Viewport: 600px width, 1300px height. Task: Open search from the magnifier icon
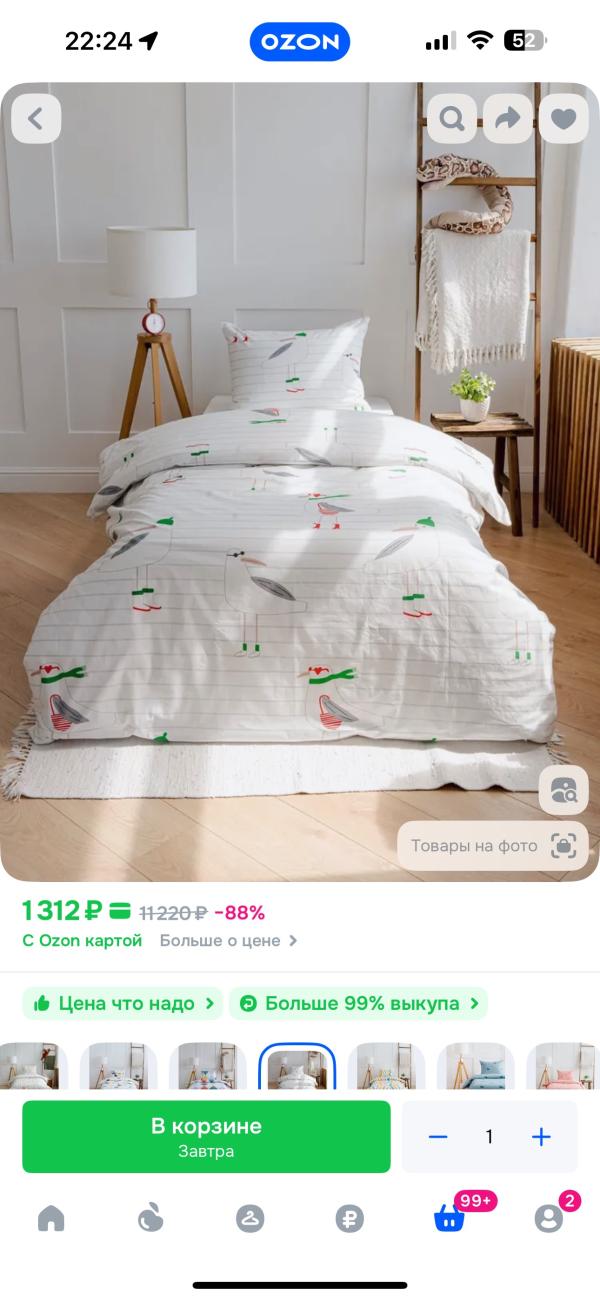click(x=452, y=120)
